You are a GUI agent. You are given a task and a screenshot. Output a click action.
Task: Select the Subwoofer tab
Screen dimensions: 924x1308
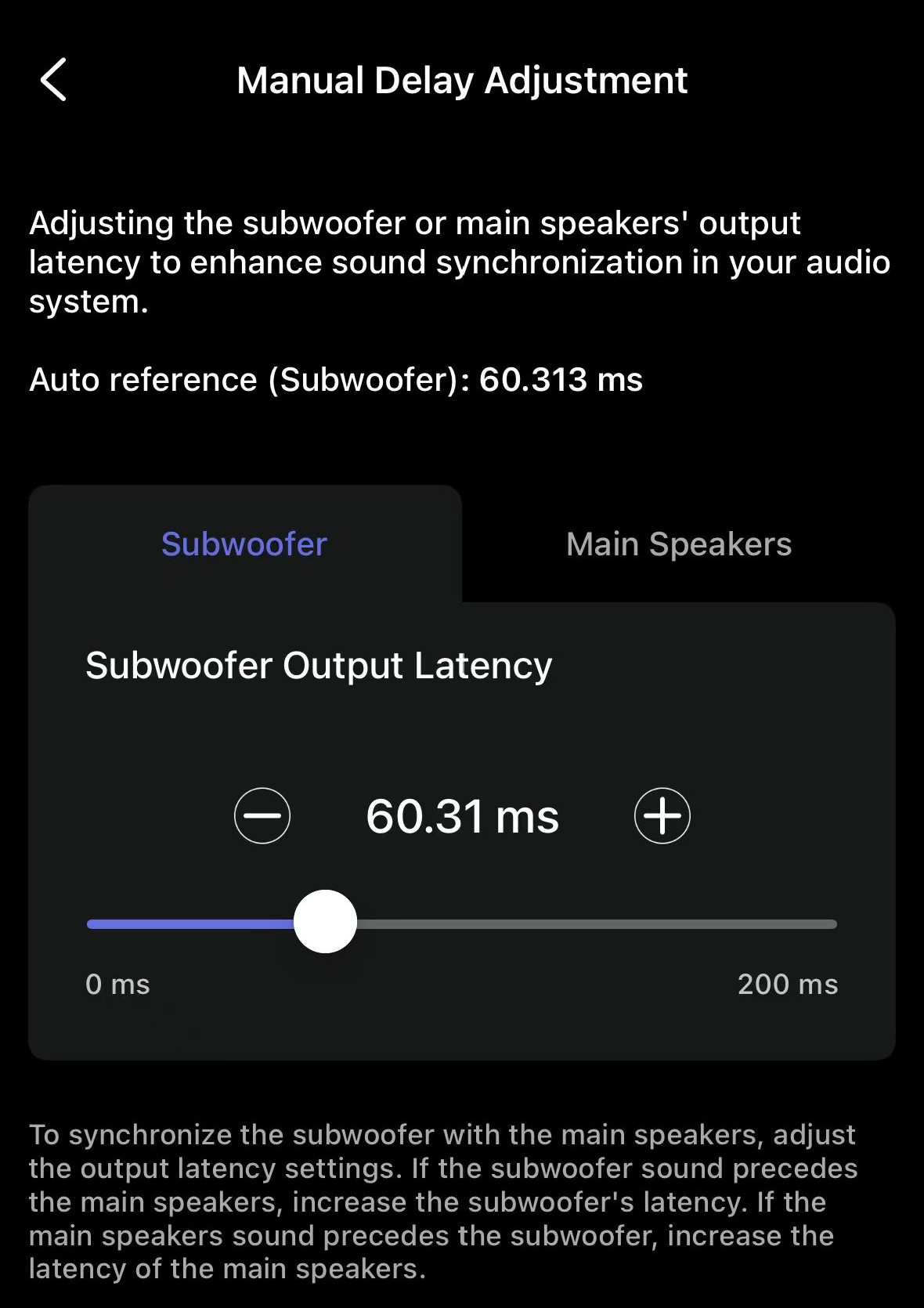244,544
